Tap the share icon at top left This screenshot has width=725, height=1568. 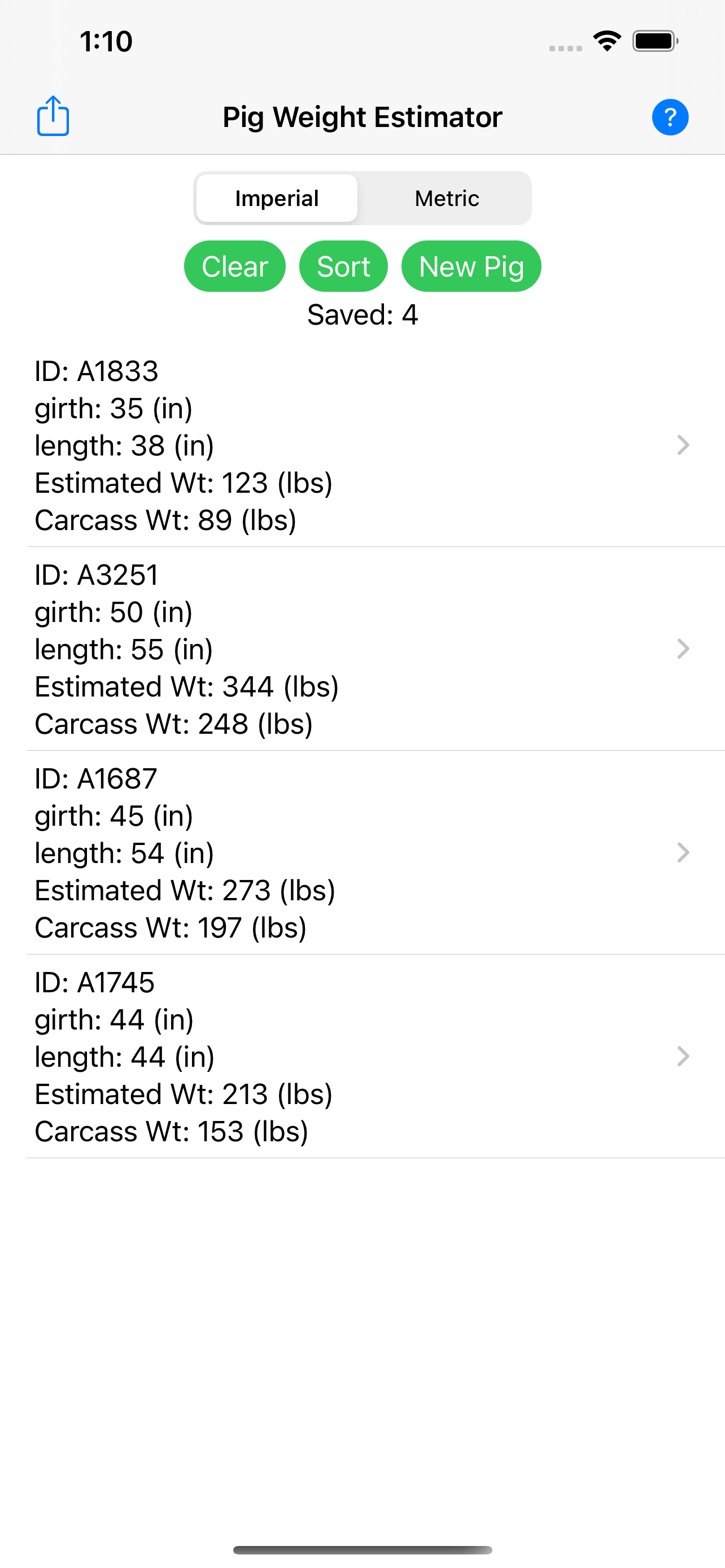coord(53,117)
